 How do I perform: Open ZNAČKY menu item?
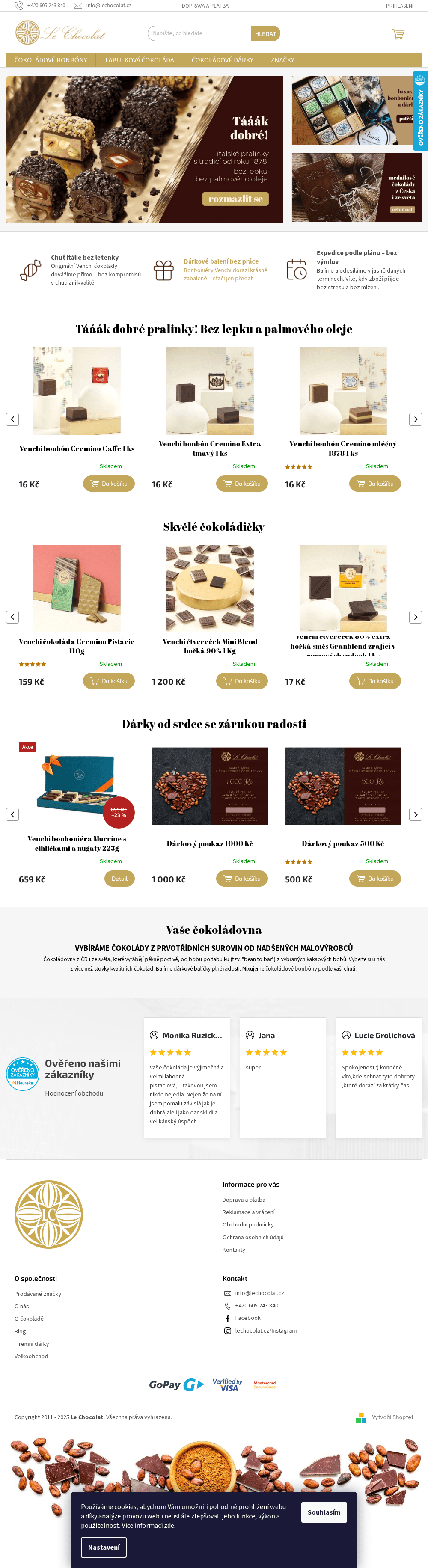point(282,60)
